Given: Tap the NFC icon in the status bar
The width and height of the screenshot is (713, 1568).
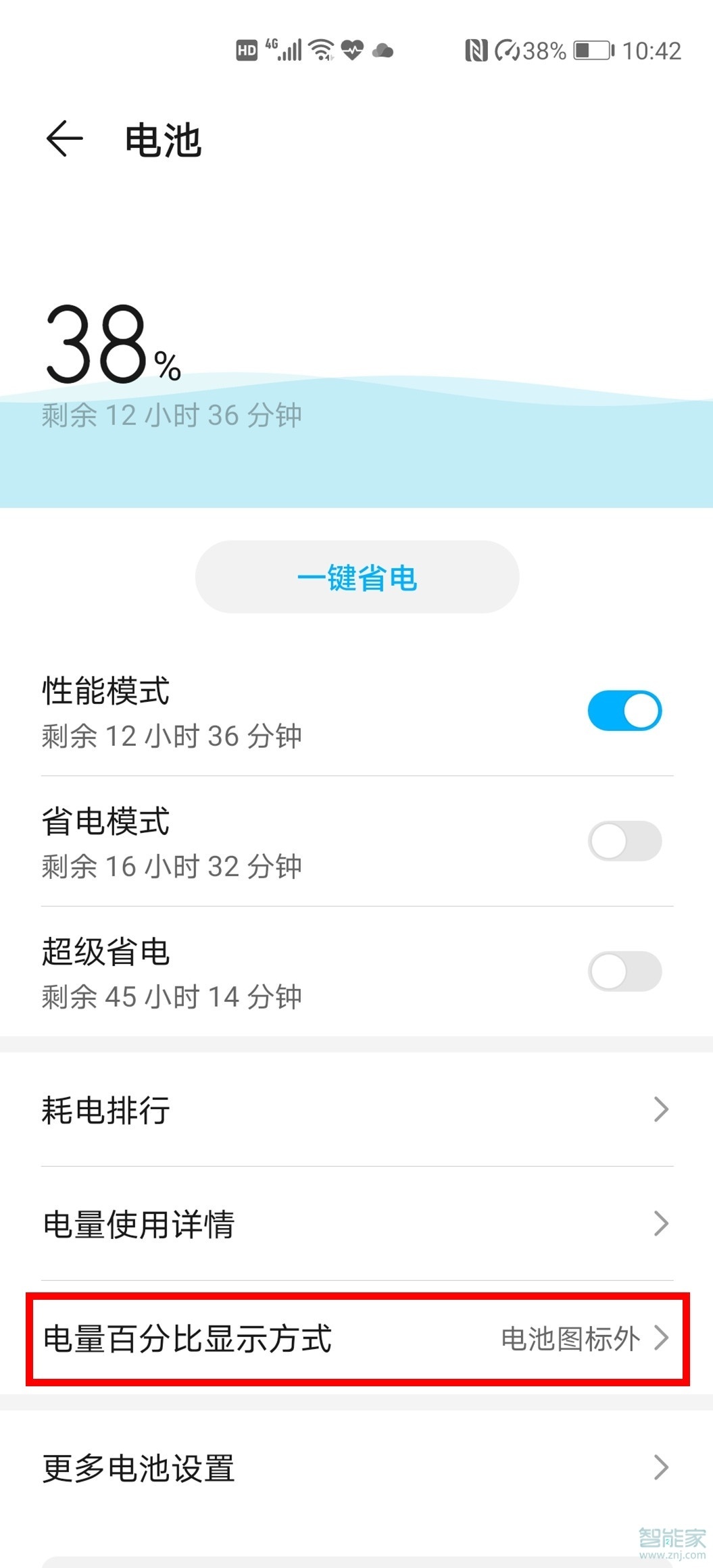Looking at the screenshot, I should (476, 50).
